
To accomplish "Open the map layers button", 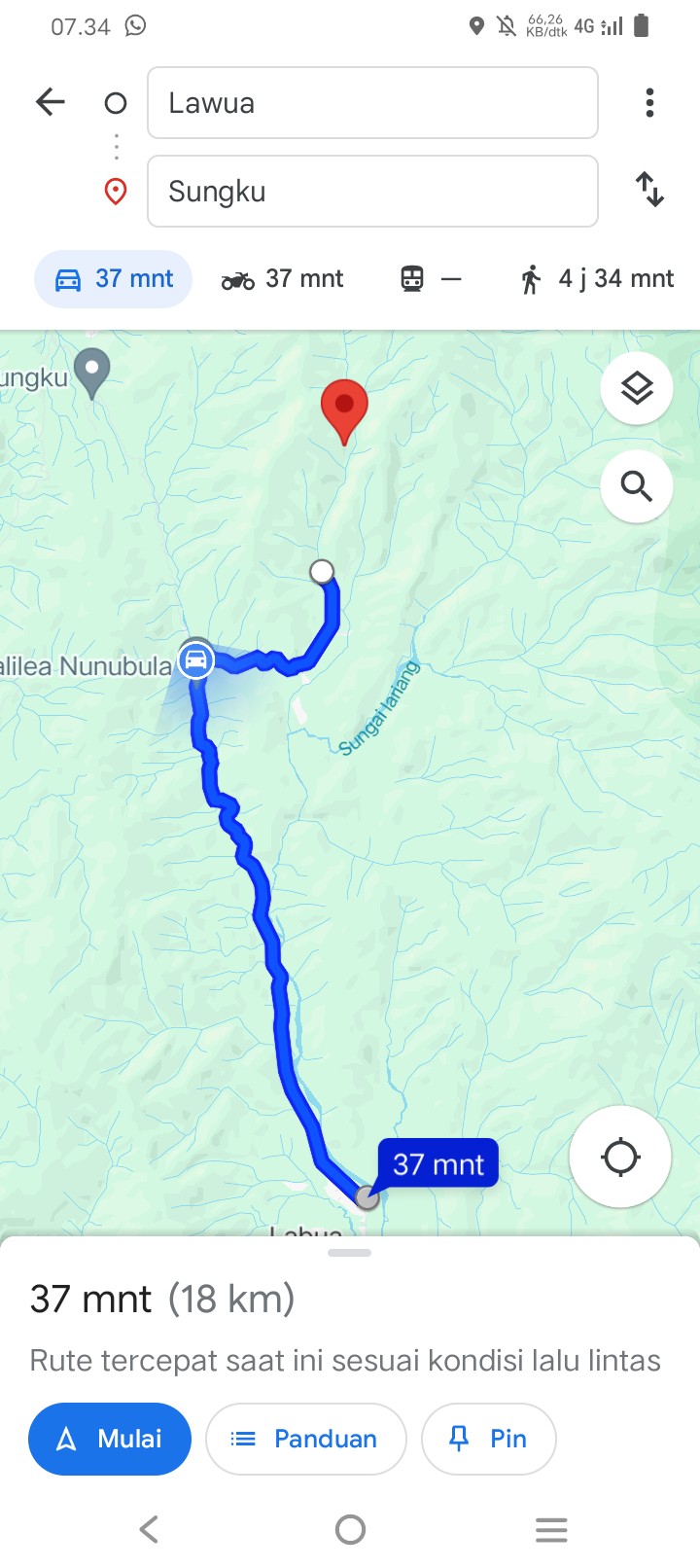I will (x=637, y=388).
